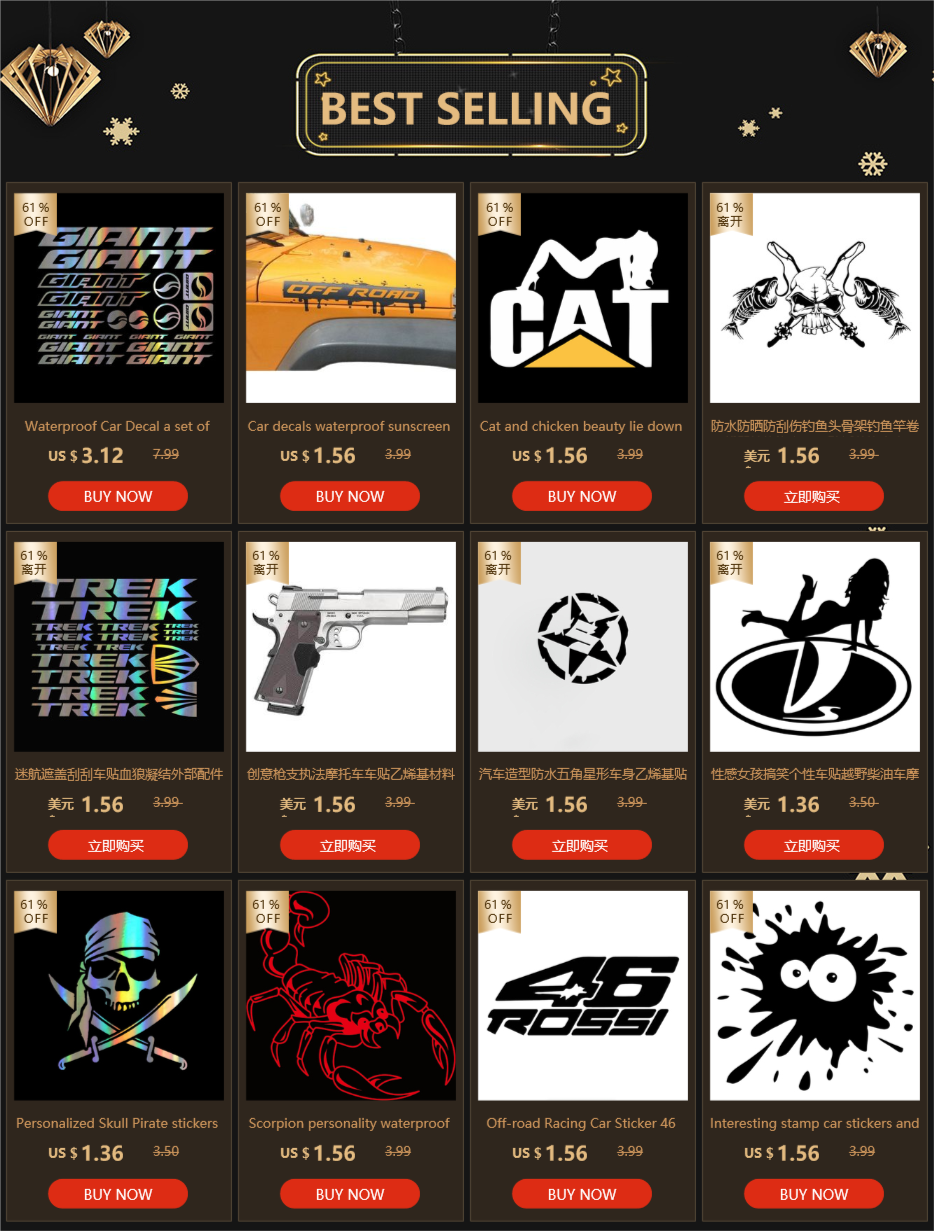This screenshot has width=934, height=1231.
Task: View the CAT logo sticker product
Action: click(x=583, y=298)
